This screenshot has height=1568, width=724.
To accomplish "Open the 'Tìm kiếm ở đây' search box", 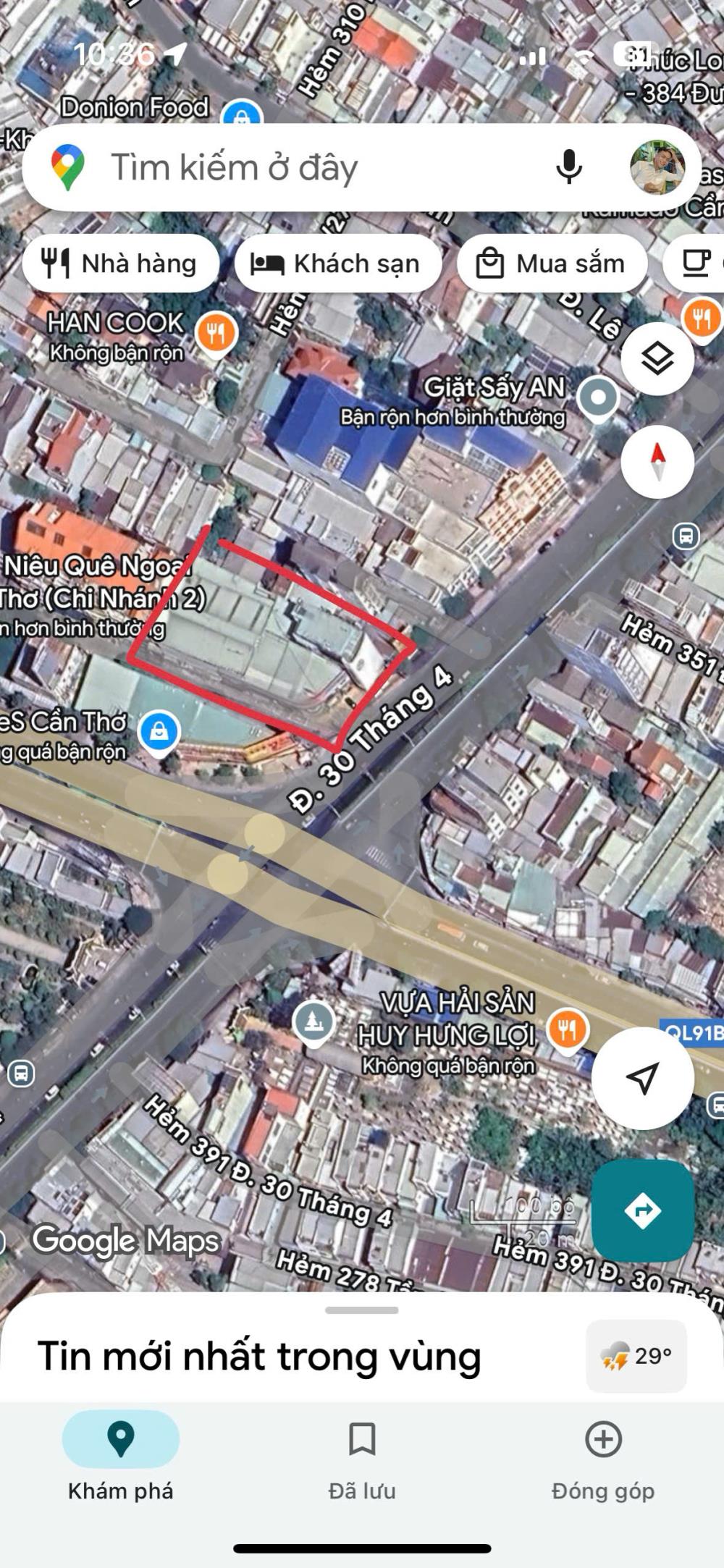I will point(290,168).
